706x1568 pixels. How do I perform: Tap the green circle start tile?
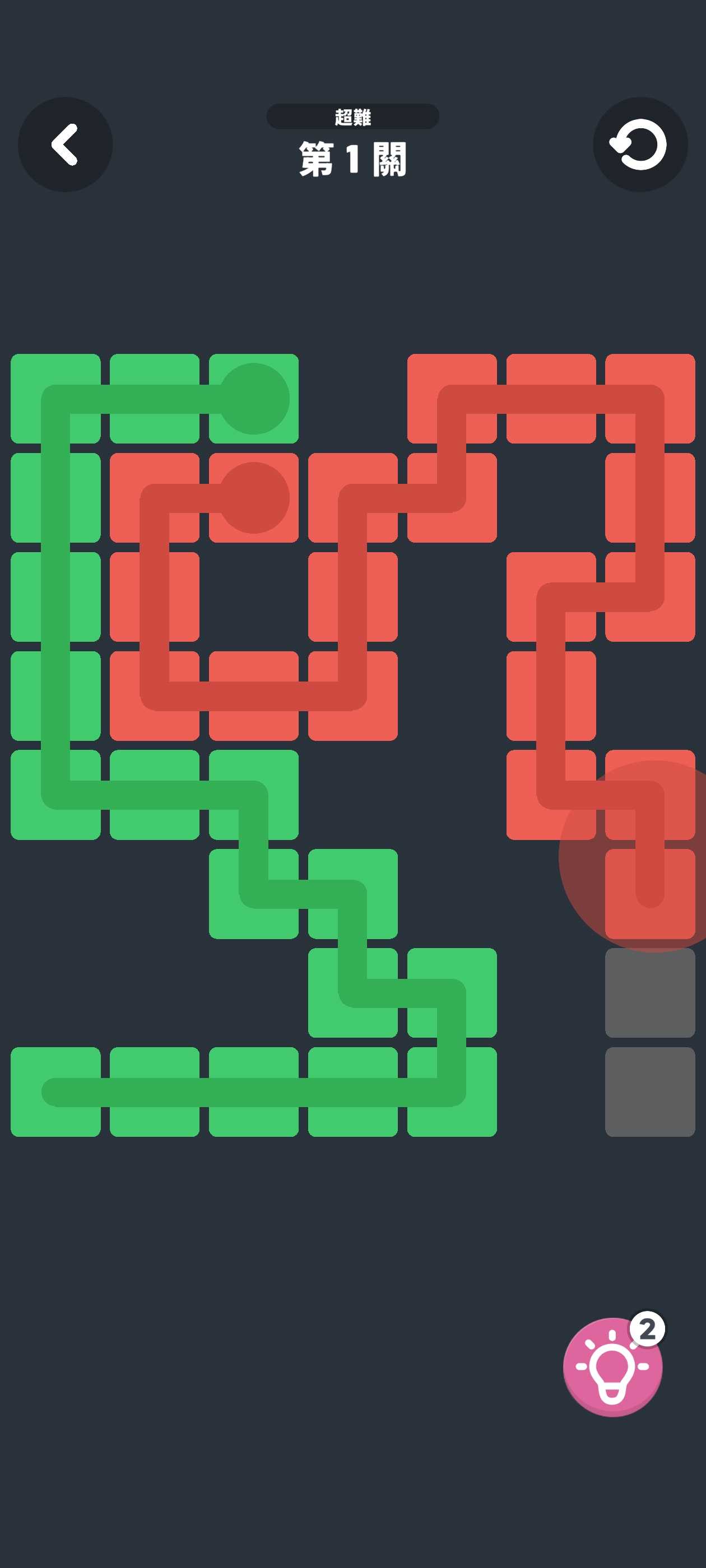click(x=254, y=399)
